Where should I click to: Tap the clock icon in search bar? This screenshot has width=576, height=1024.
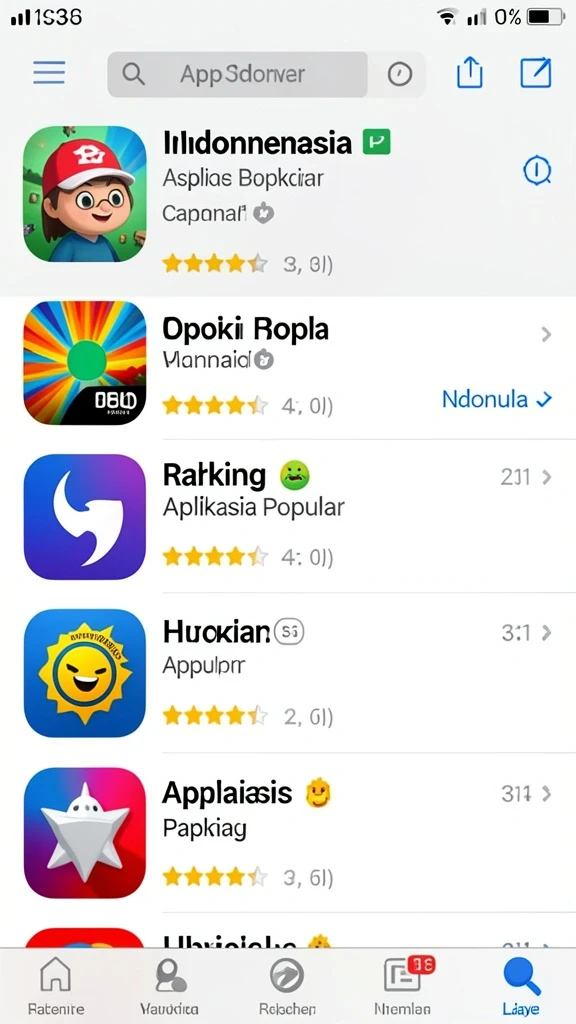[x=400, y=74]
